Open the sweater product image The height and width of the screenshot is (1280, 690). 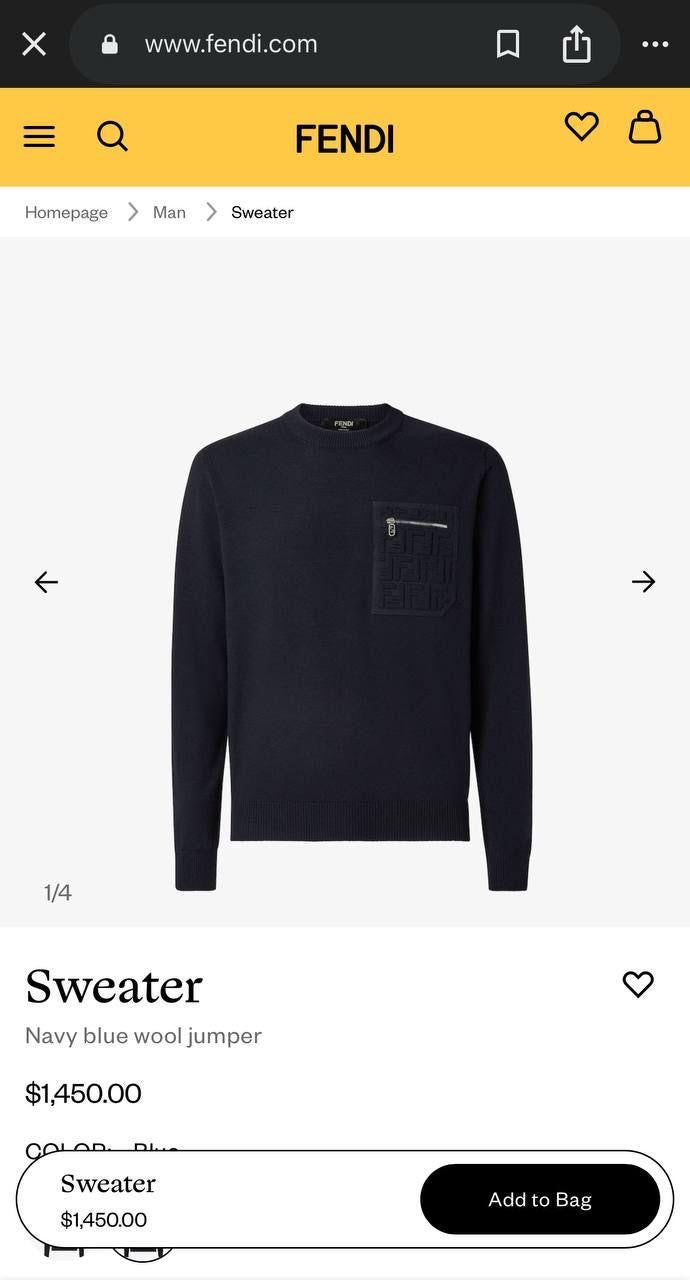tap(350, 640)
